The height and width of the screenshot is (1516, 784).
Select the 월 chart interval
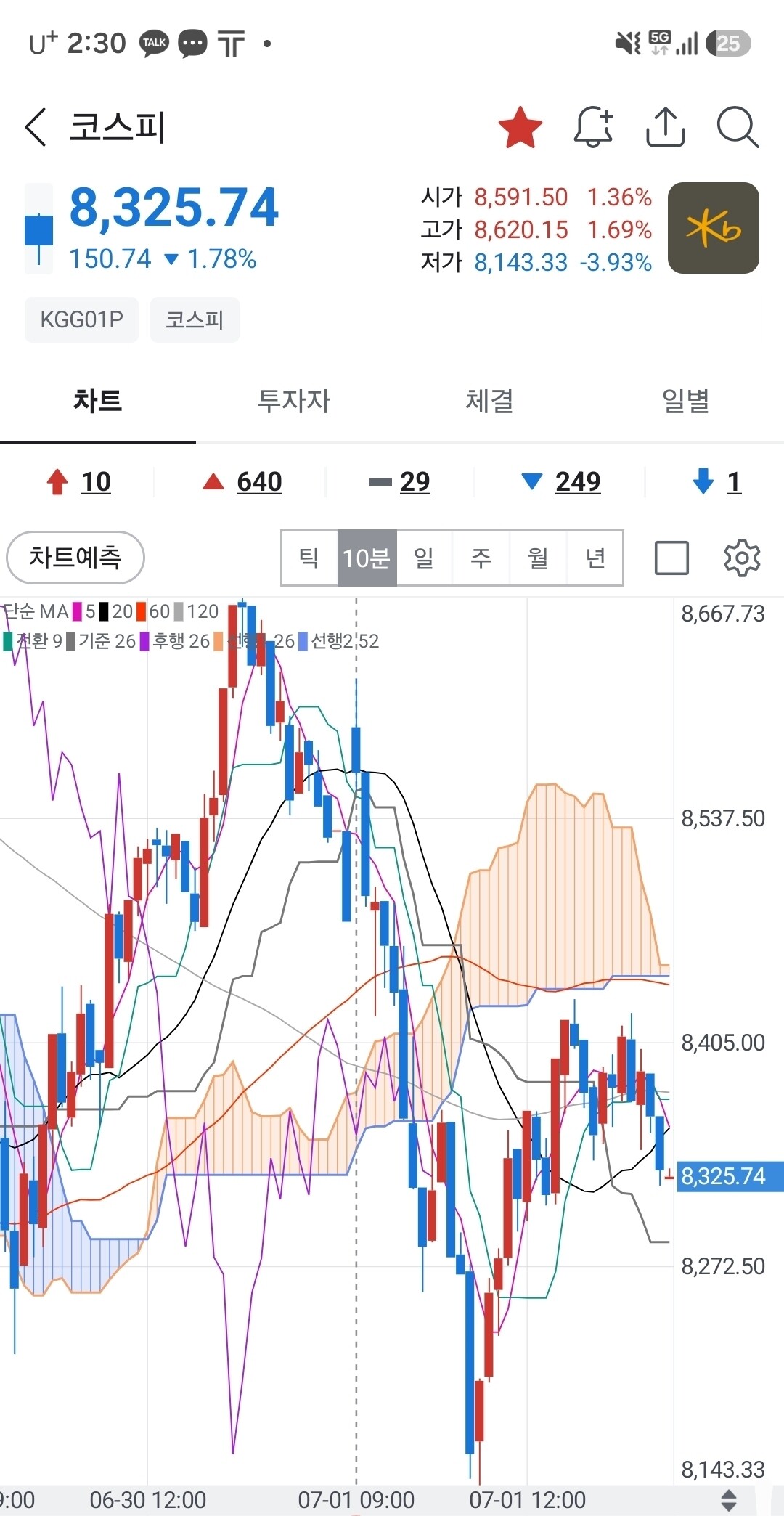[x=538, y=558]
